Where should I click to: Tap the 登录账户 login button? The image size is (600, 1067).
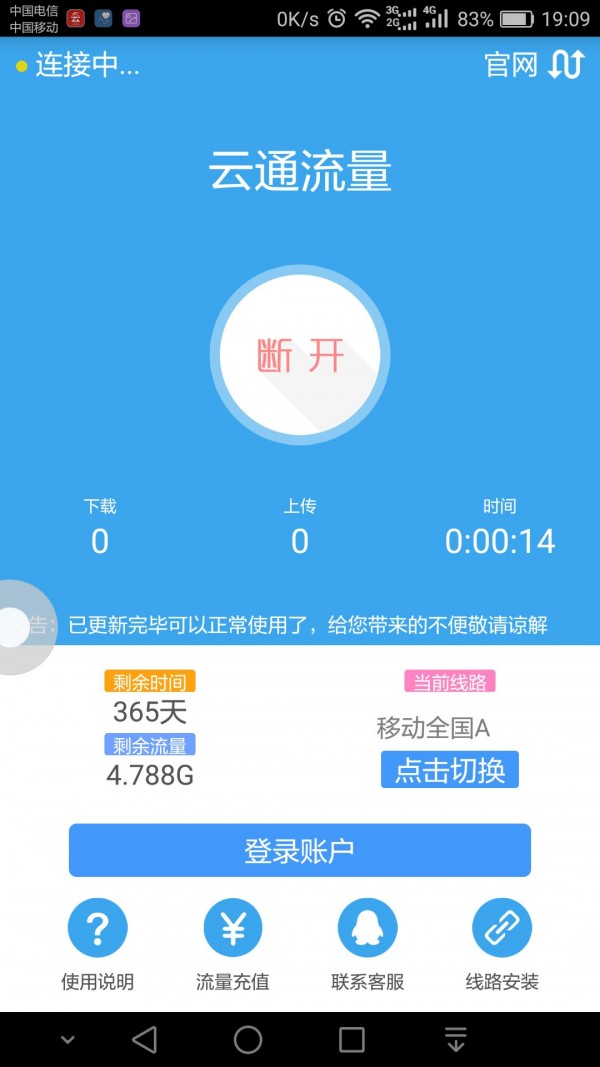pyautogui.click(x=300, y=851)
